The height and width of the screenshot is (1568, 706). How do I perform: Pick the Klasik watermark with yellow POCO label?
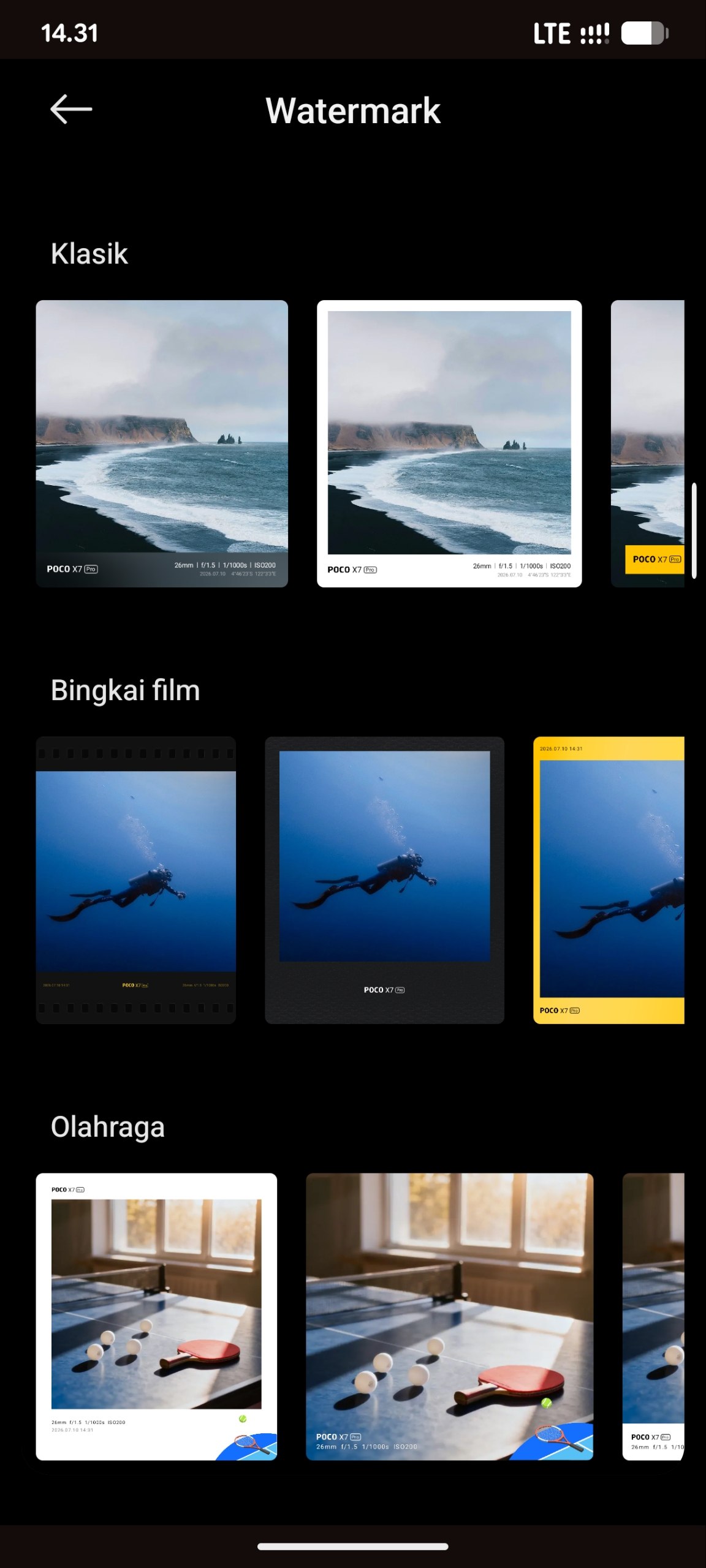647,443
